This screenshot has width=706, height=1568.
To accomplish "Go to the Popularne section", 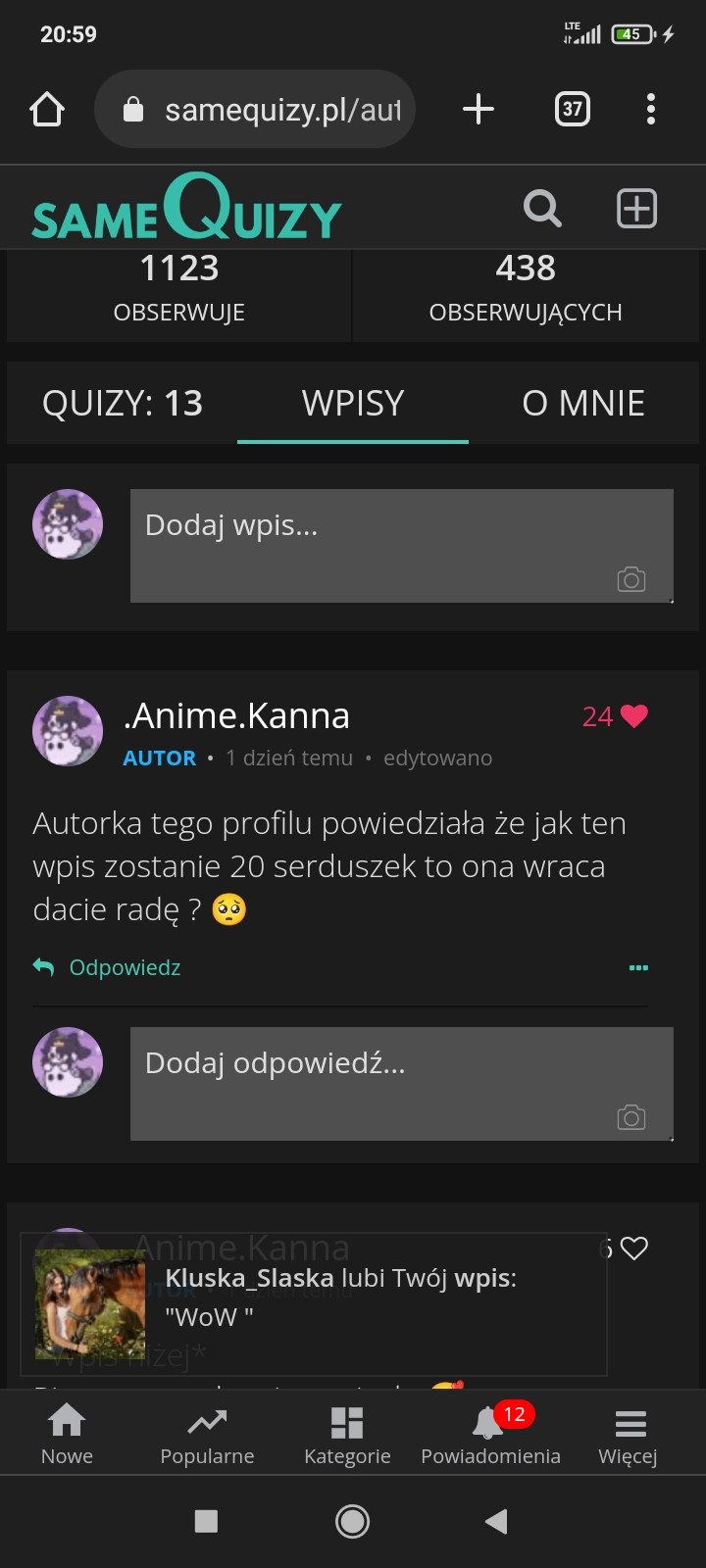I will [207, 1436].
